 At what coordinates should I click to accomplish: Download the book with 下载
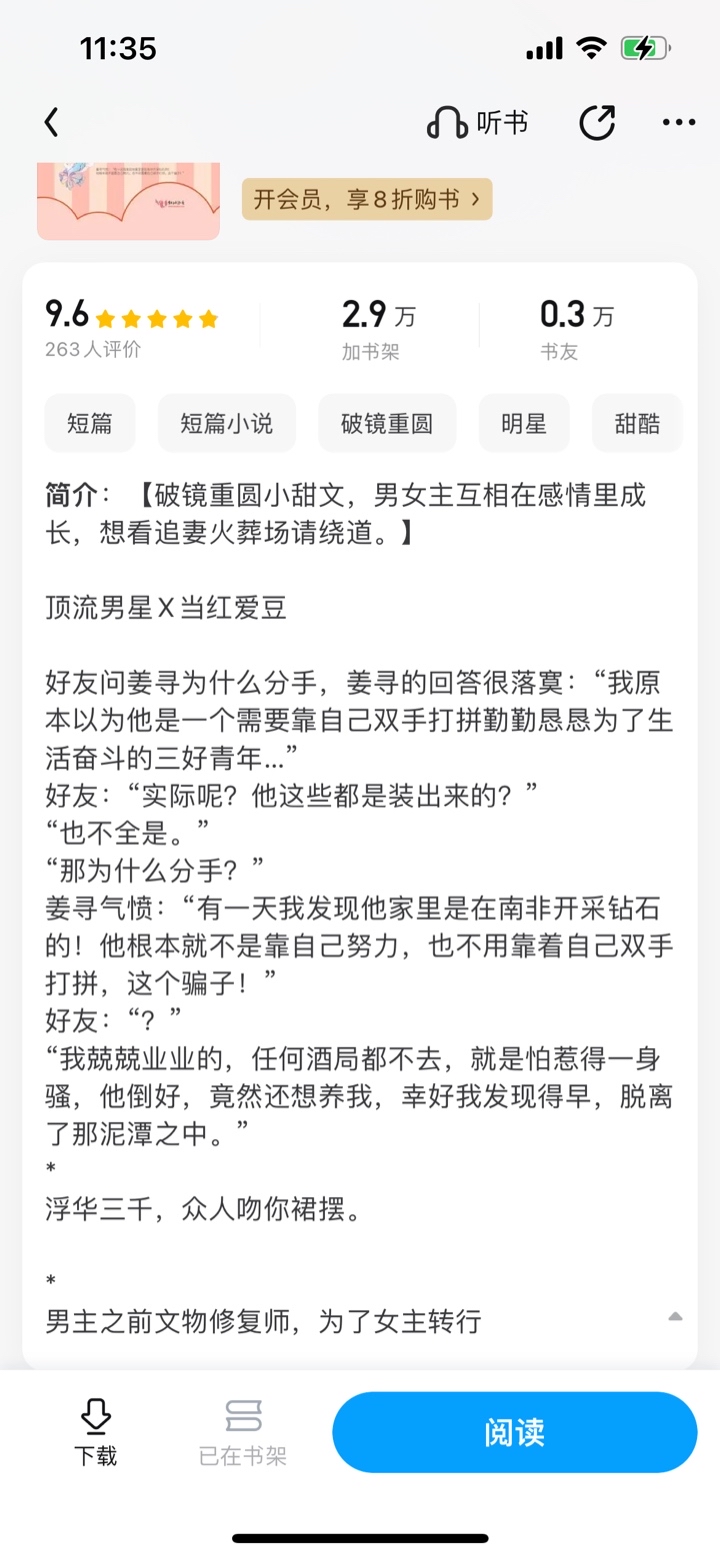click(x=95, y=1432)
